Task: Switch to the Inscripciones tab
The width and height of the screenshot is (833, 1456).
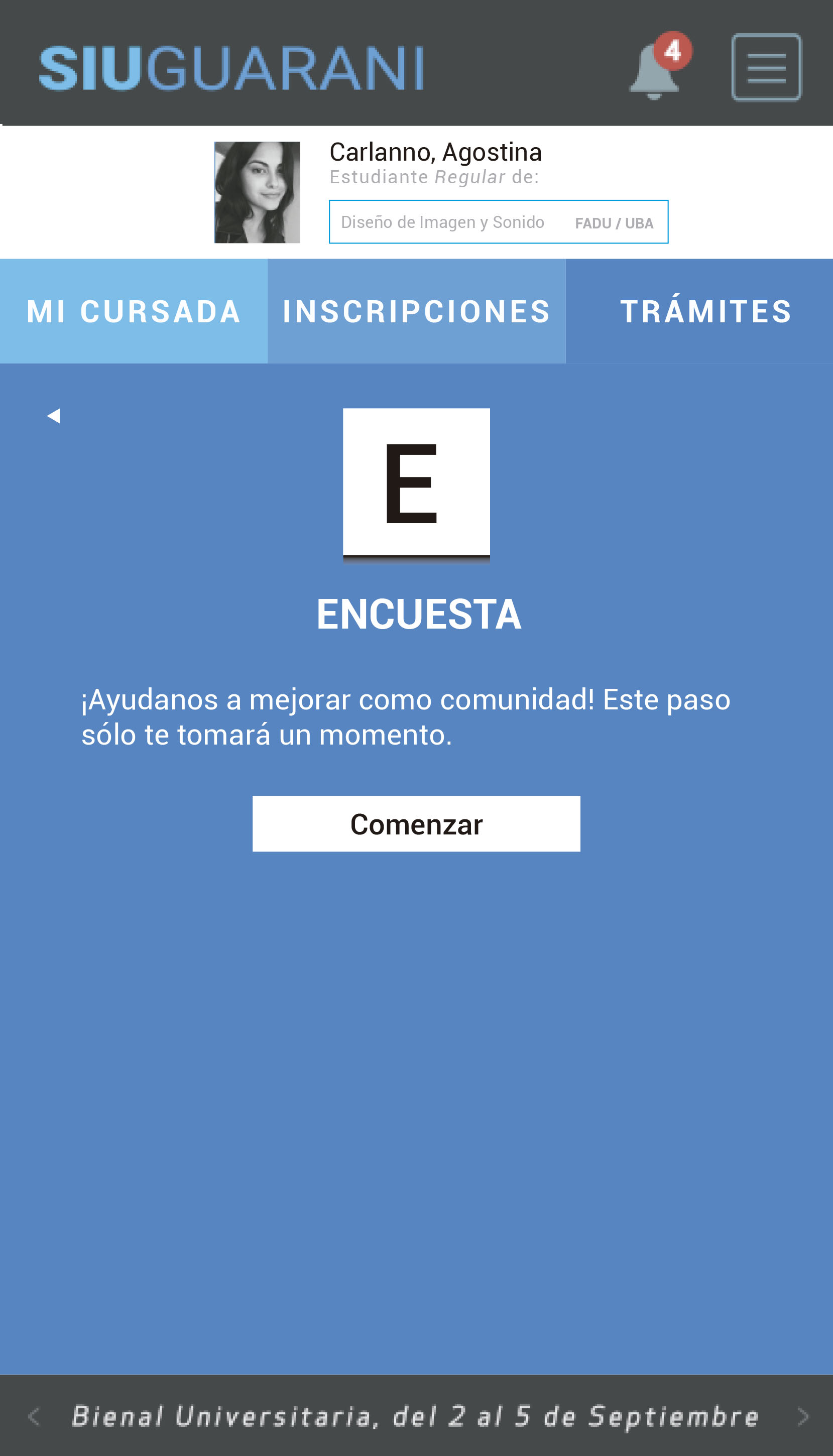Action: [417, 311]
